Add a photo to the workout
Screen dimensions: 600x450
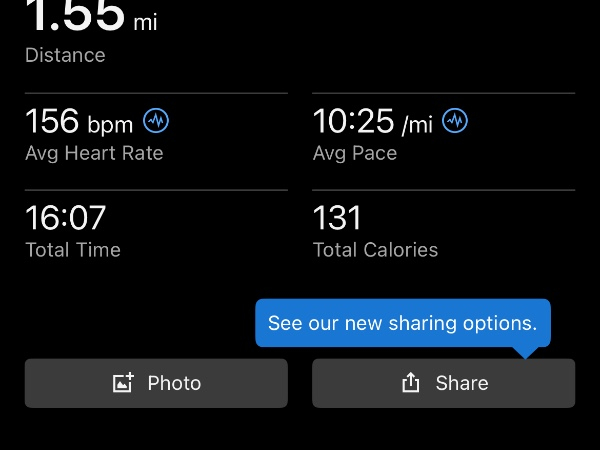tap(156, 383)
